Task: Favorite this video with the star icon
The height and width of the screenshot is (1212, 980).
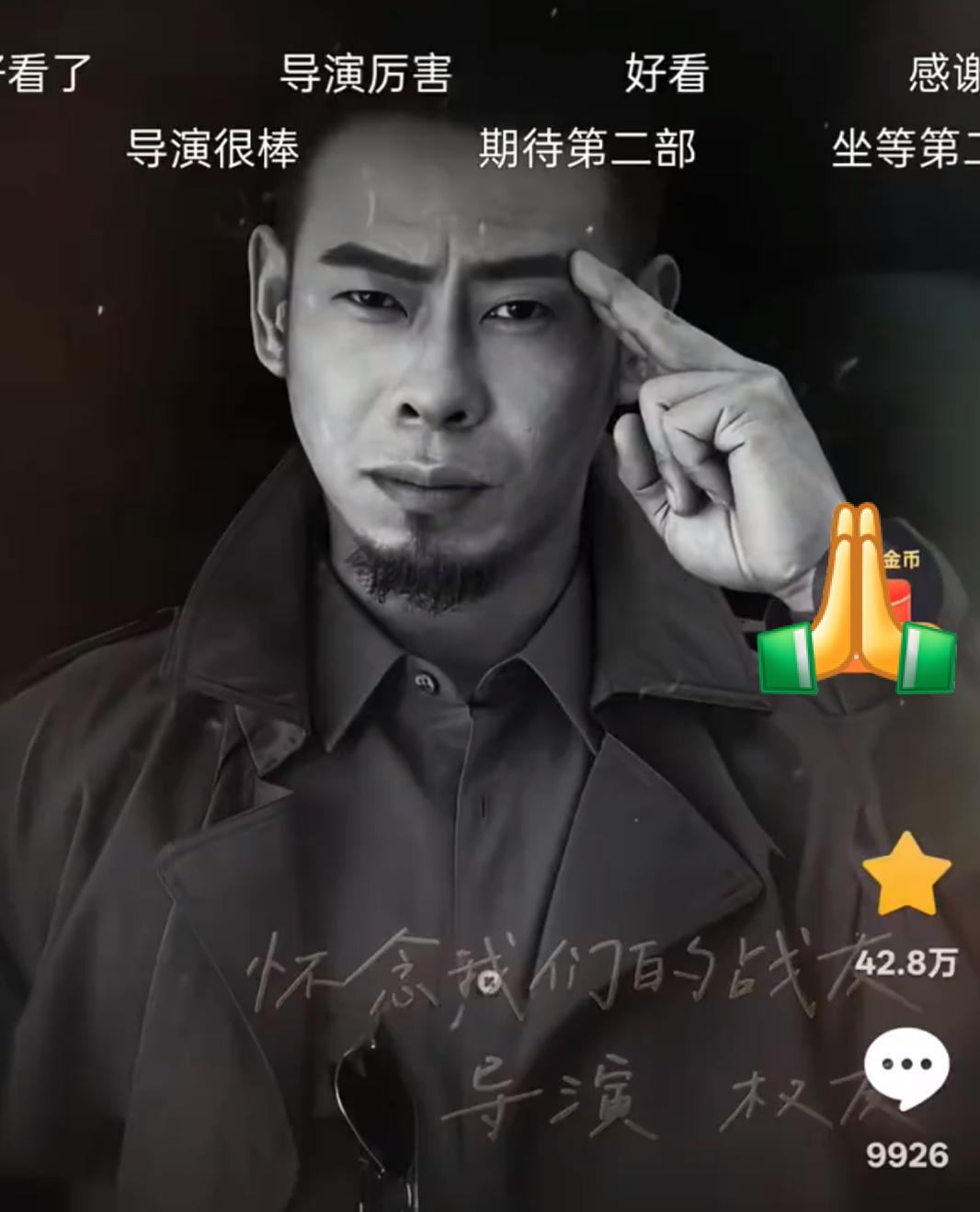Action: [x=906, y=875]
